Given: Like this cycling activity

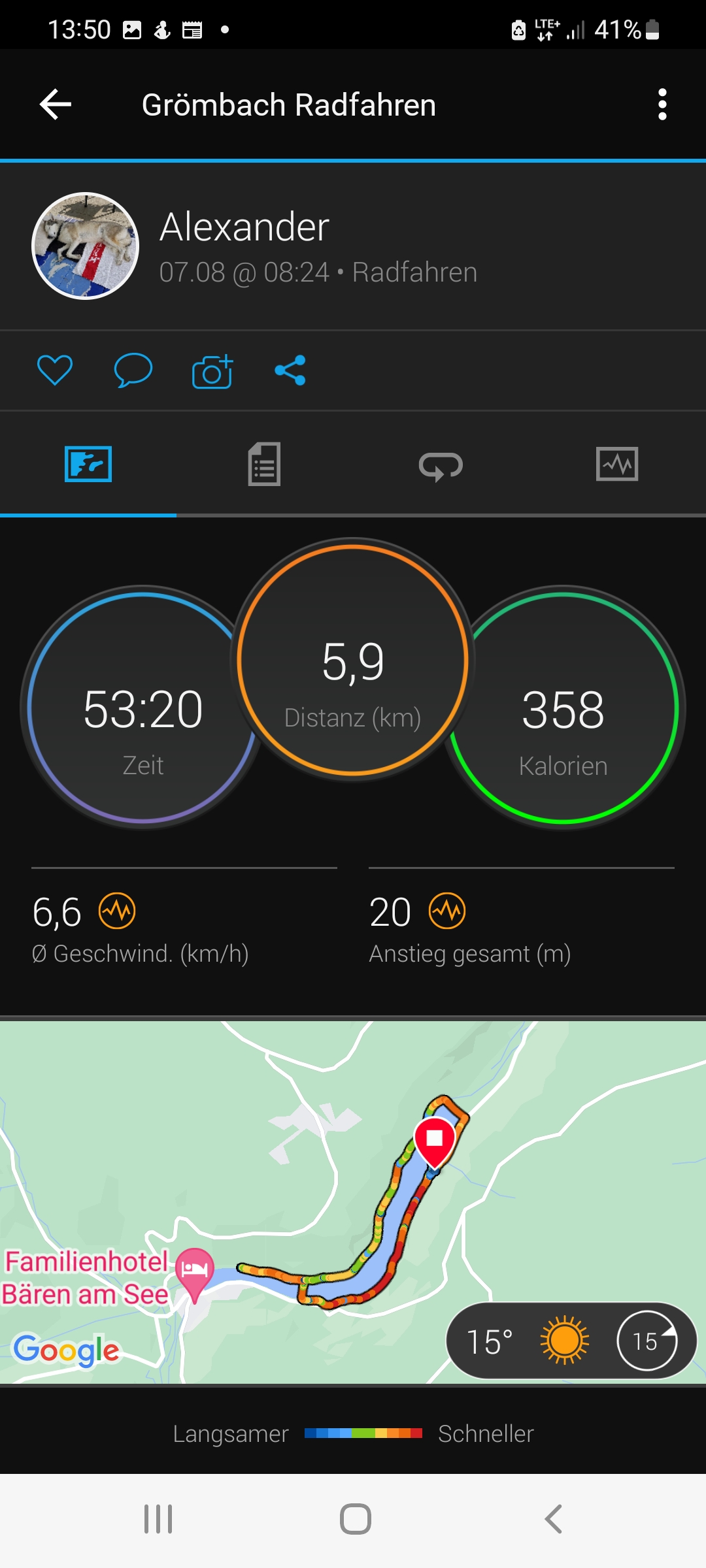Looking at the screenshot, I should click(55, 370).
